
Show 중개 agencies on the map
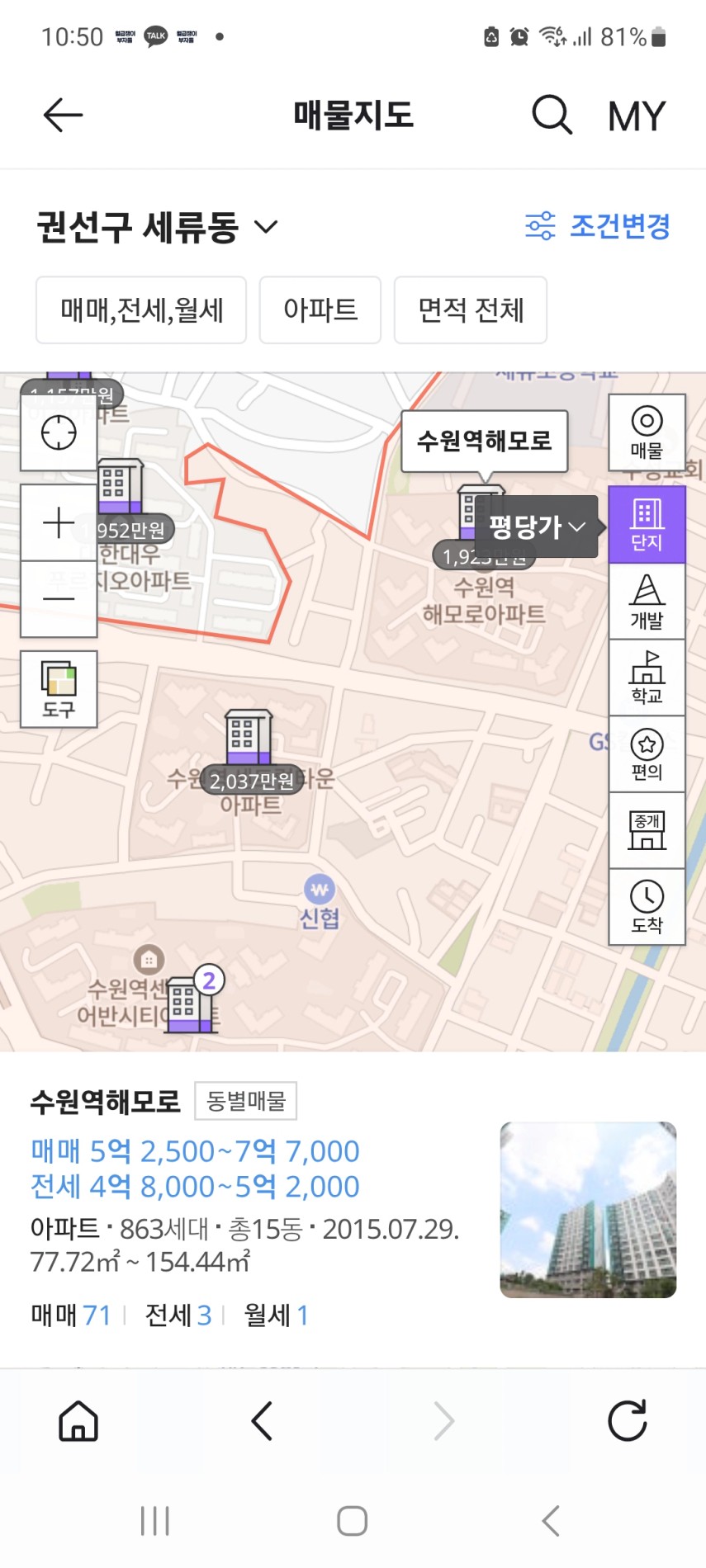click(647, 830)
